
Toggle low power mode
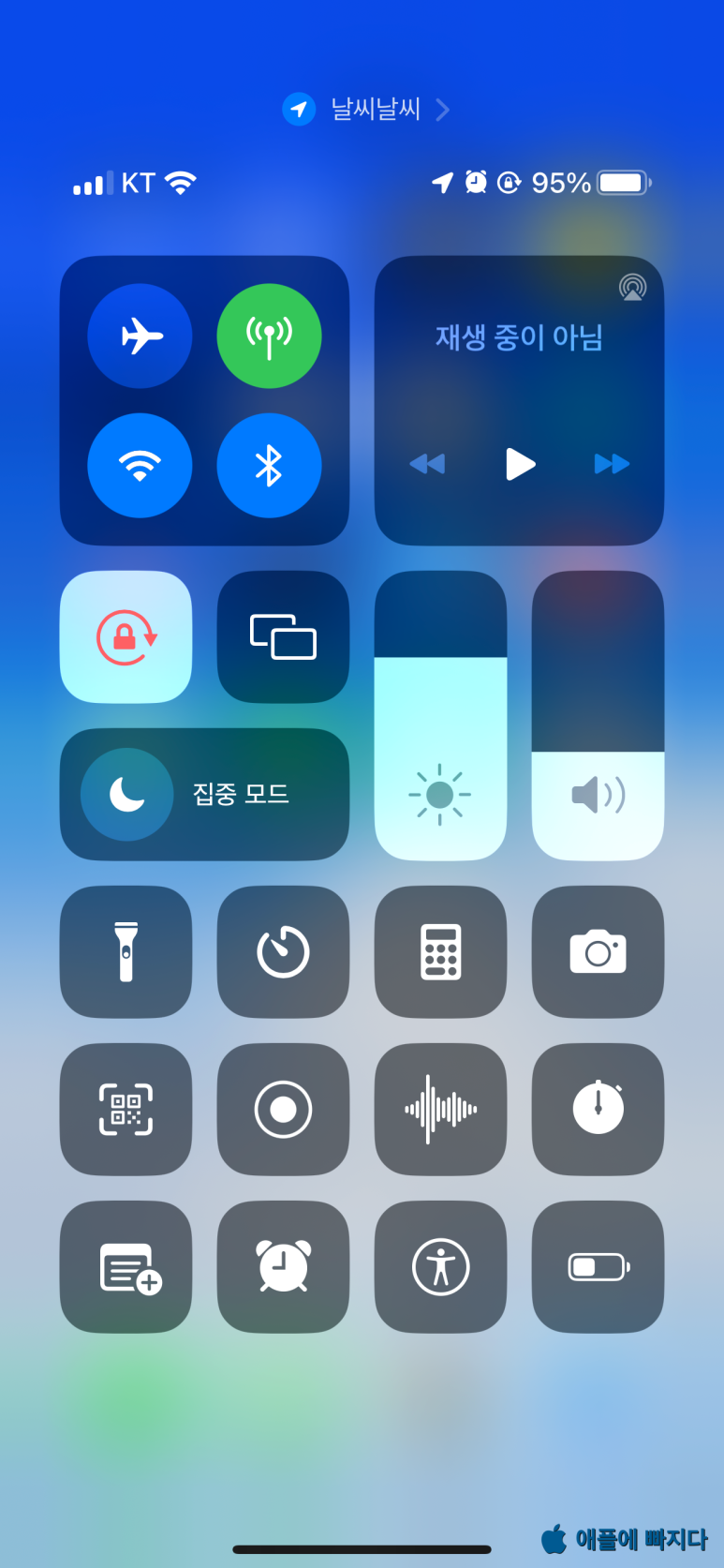coord(598,1266)
